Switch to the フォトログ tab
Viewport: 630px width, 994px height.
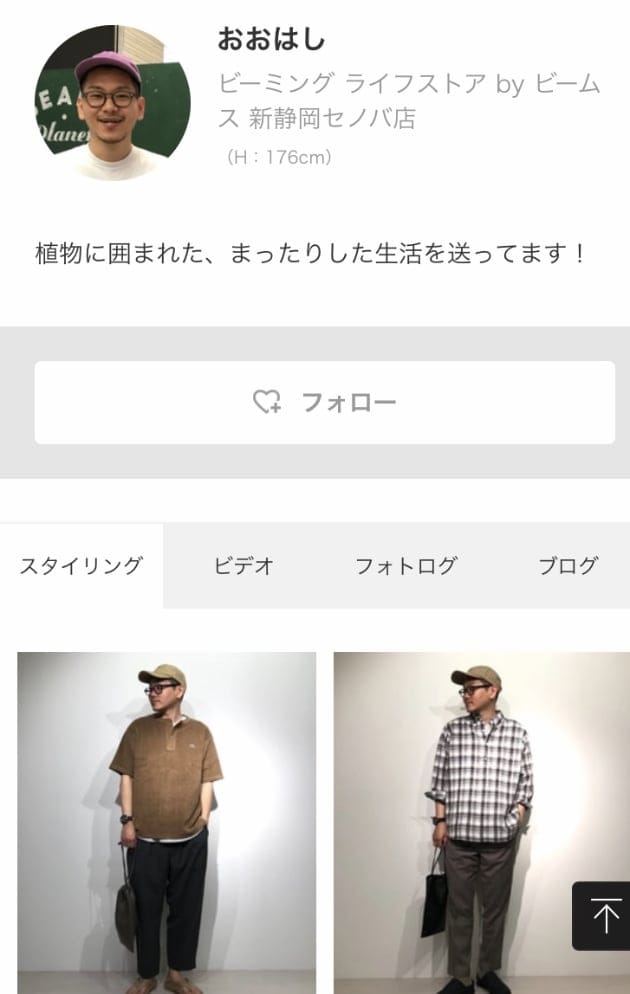click(x=406, y=566)
